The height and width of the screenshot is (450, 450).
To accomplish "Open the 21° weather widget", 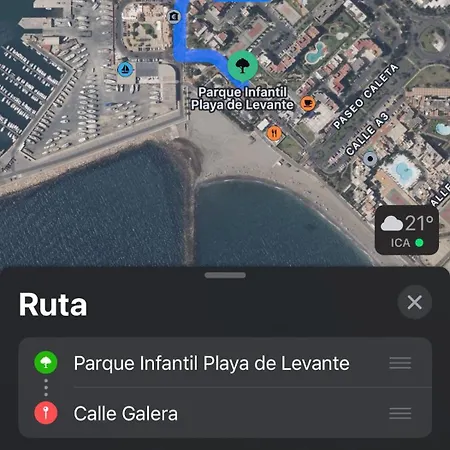I will (x=407, y=231).
